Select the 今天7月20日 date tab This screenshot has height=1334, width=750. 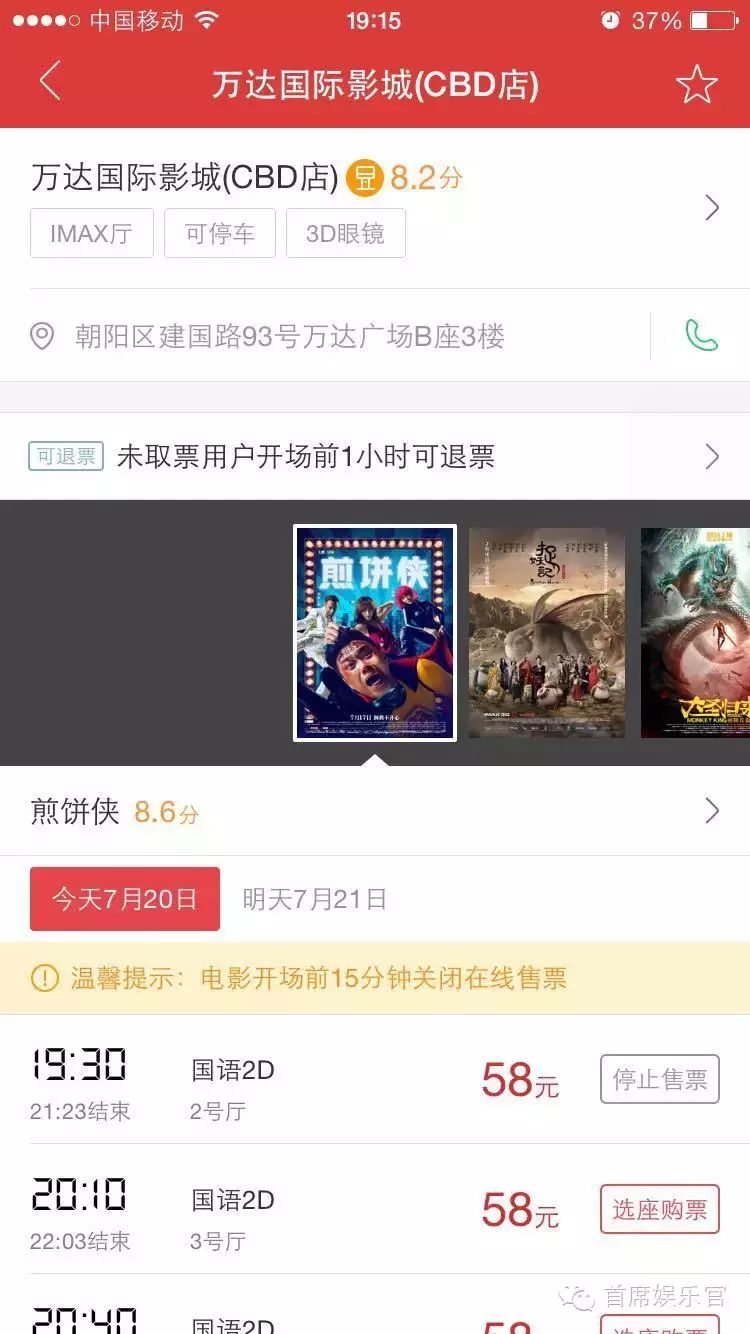(x=125, y=899)
